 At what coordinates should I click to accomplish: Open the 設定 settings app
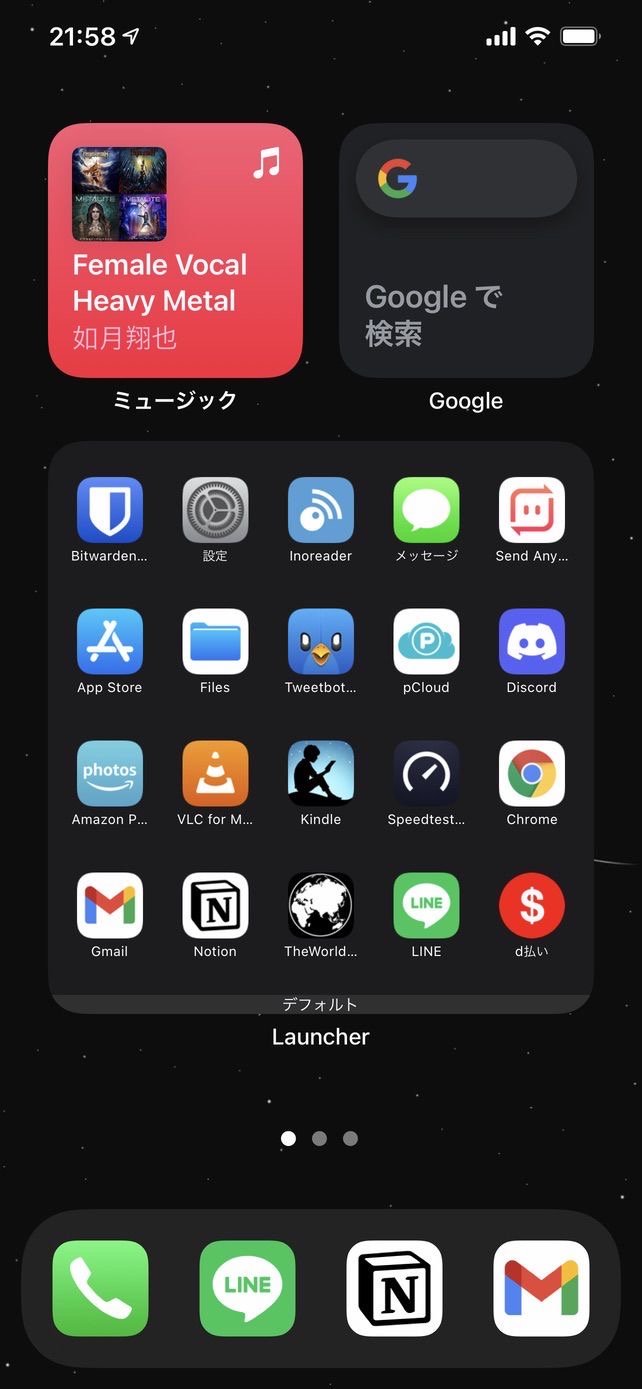[215, 510]
